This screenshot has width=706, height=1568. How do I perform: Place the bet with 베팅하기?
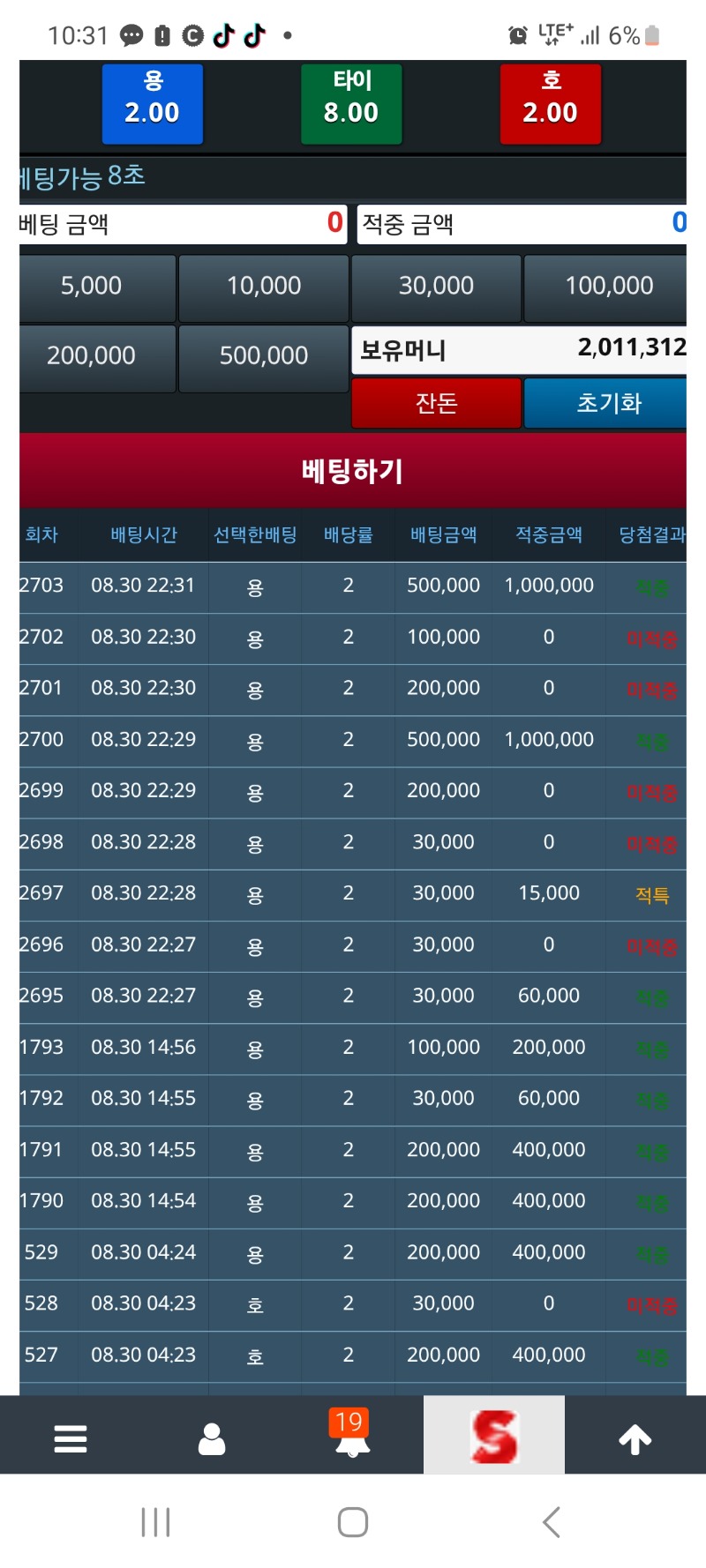[x=353, y=471]
